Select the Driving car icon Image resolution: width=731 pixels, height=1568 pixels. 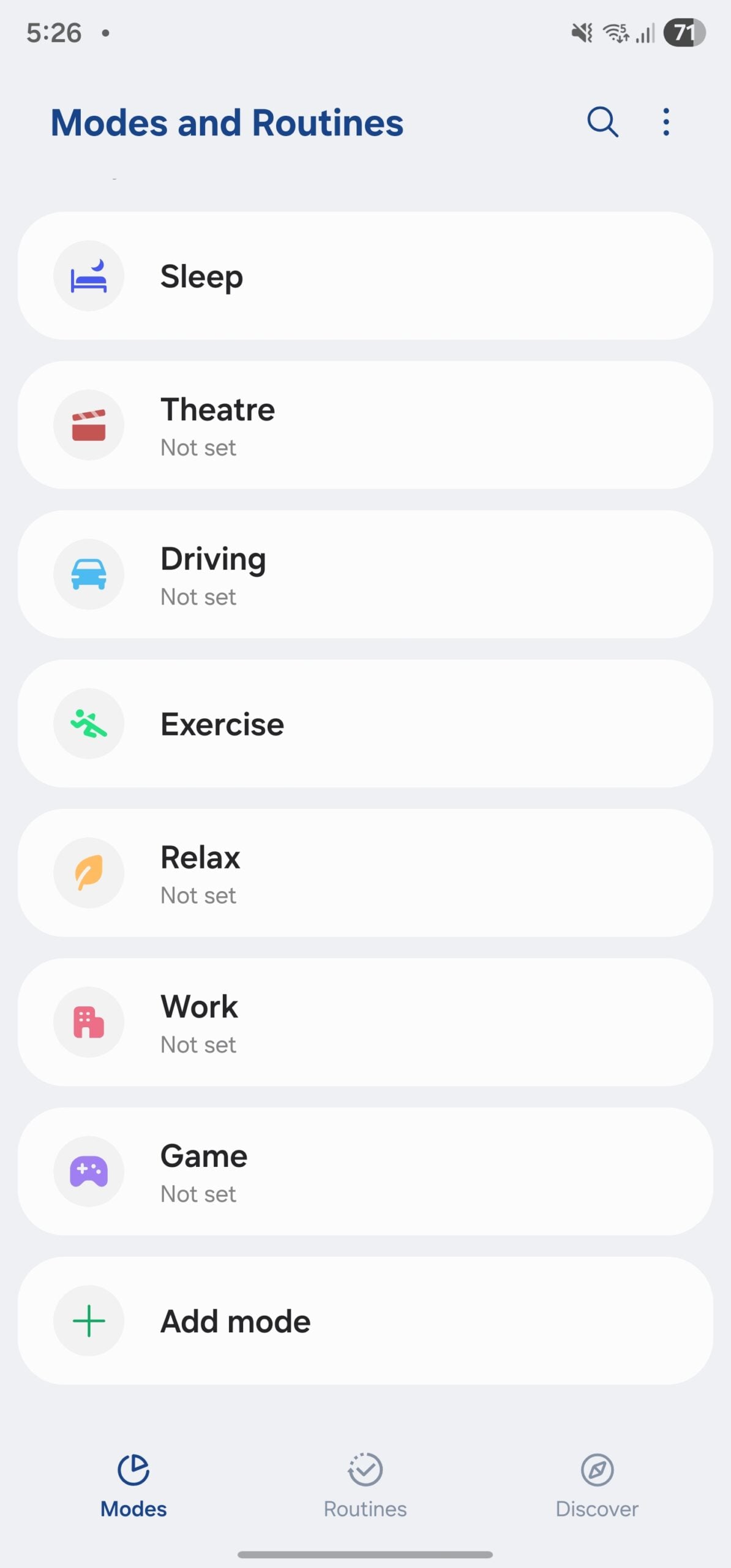(89, 574)
